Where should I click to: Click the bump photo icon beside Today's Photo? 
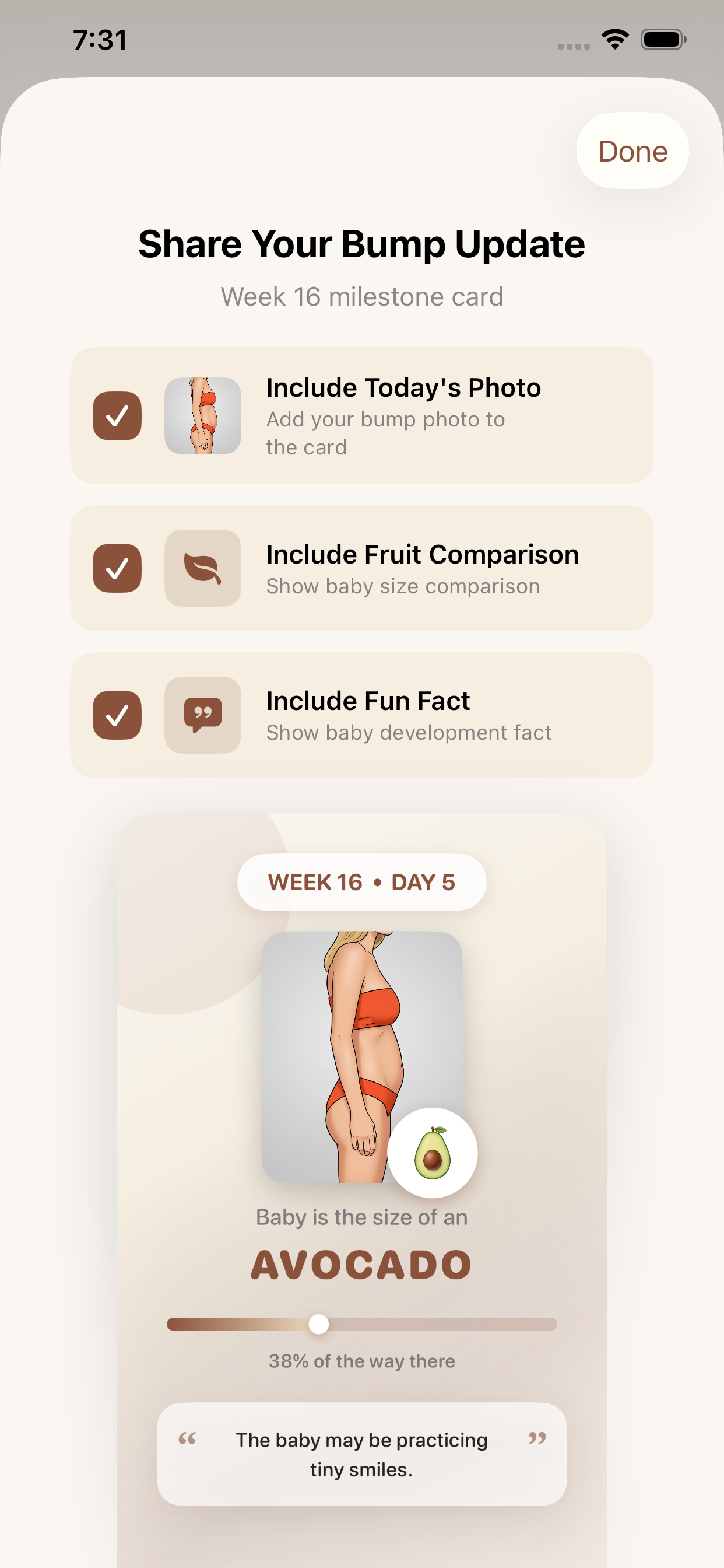coord(202,415)
